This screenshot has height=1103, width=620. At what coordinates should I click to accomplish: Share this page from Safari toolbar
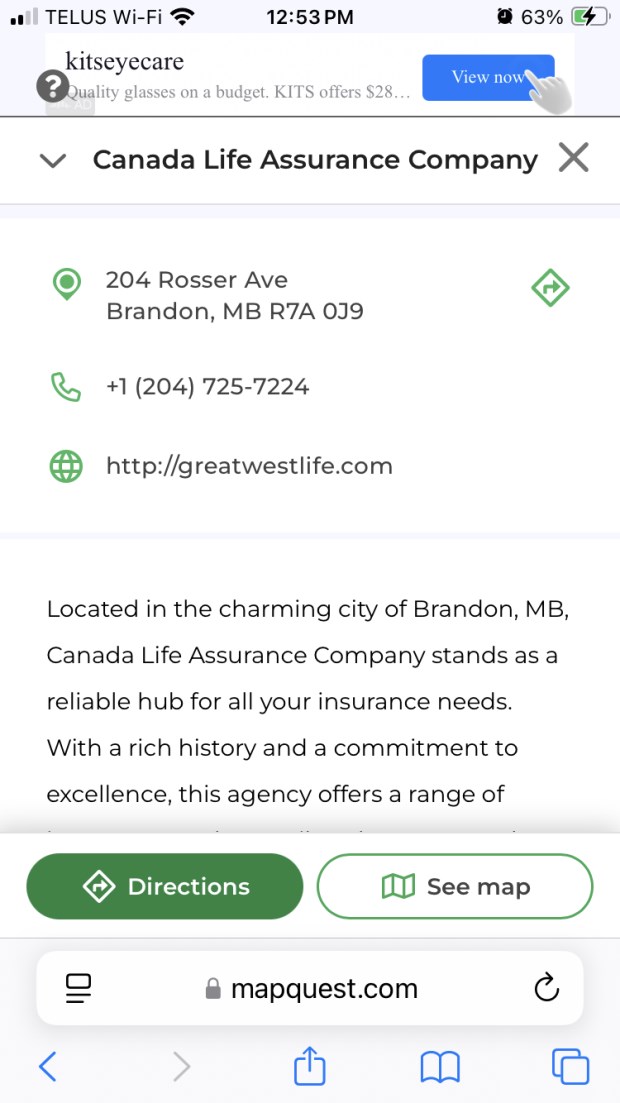pyautogui.click(x=310, y=1067)
